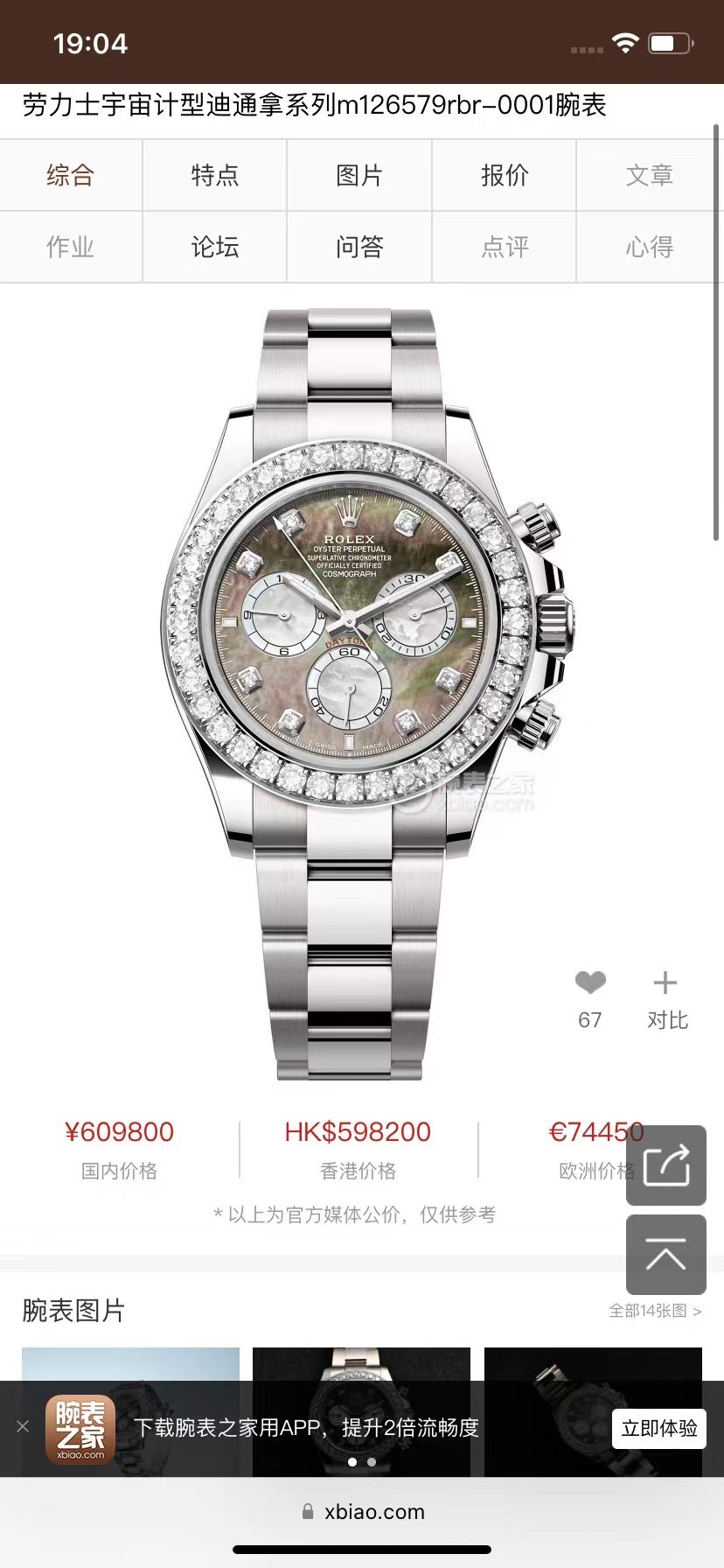Switch to the 图片 tab
Screen dimensions: 724x1568
pos(359,175)
